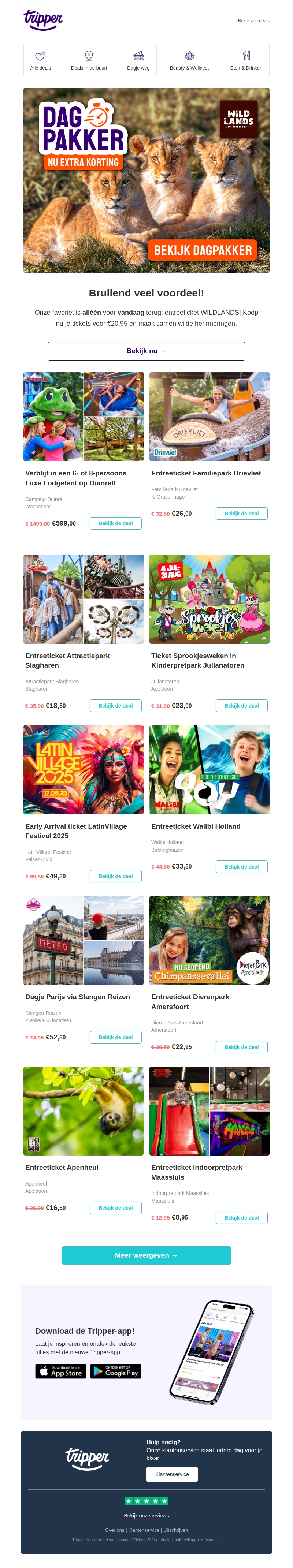Screen dimensions: 293x1568
Task: Switch to the 'Dagje weg' category
Action: (x=138, y=60)
